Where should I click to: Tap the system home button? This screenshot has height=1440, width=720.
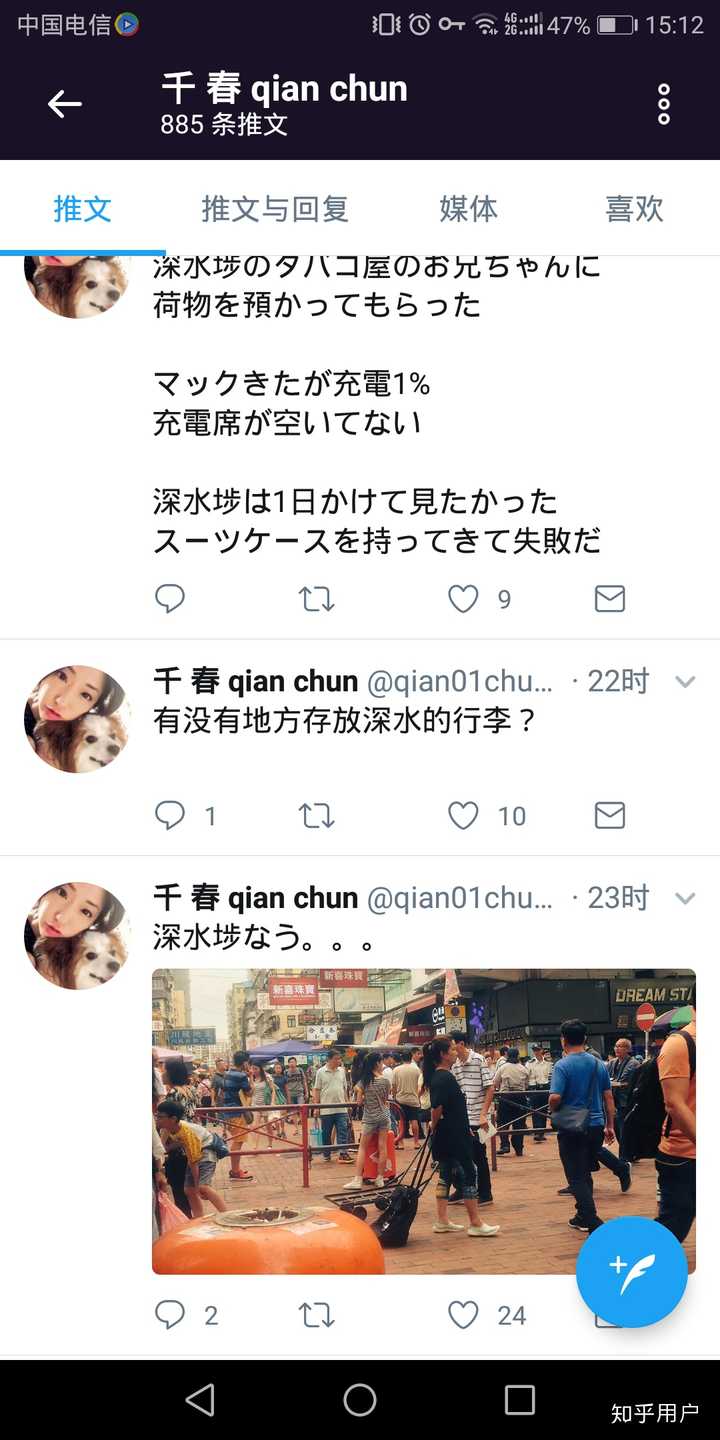point(360,1400)
